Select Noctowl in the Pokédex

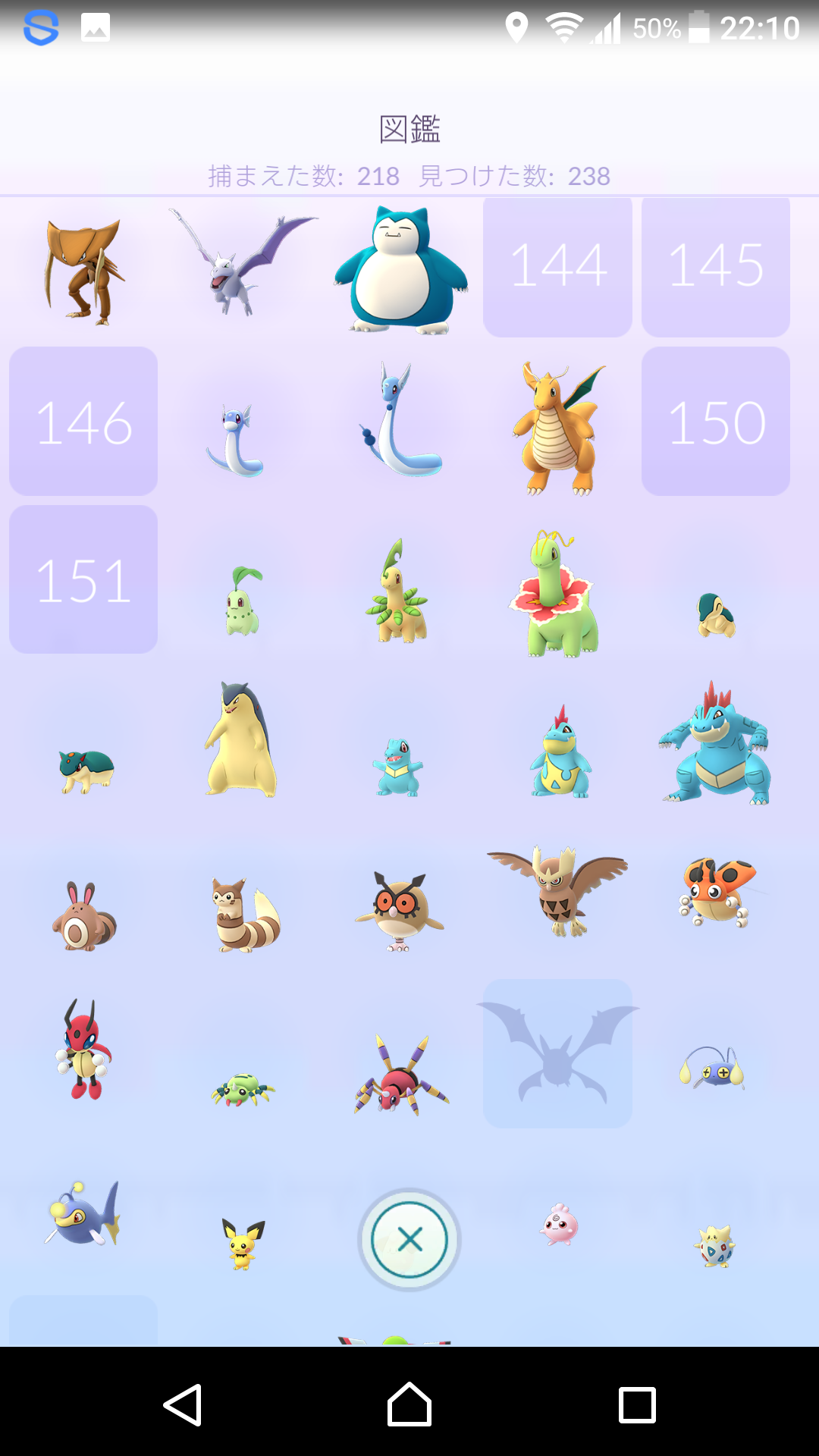558,891
